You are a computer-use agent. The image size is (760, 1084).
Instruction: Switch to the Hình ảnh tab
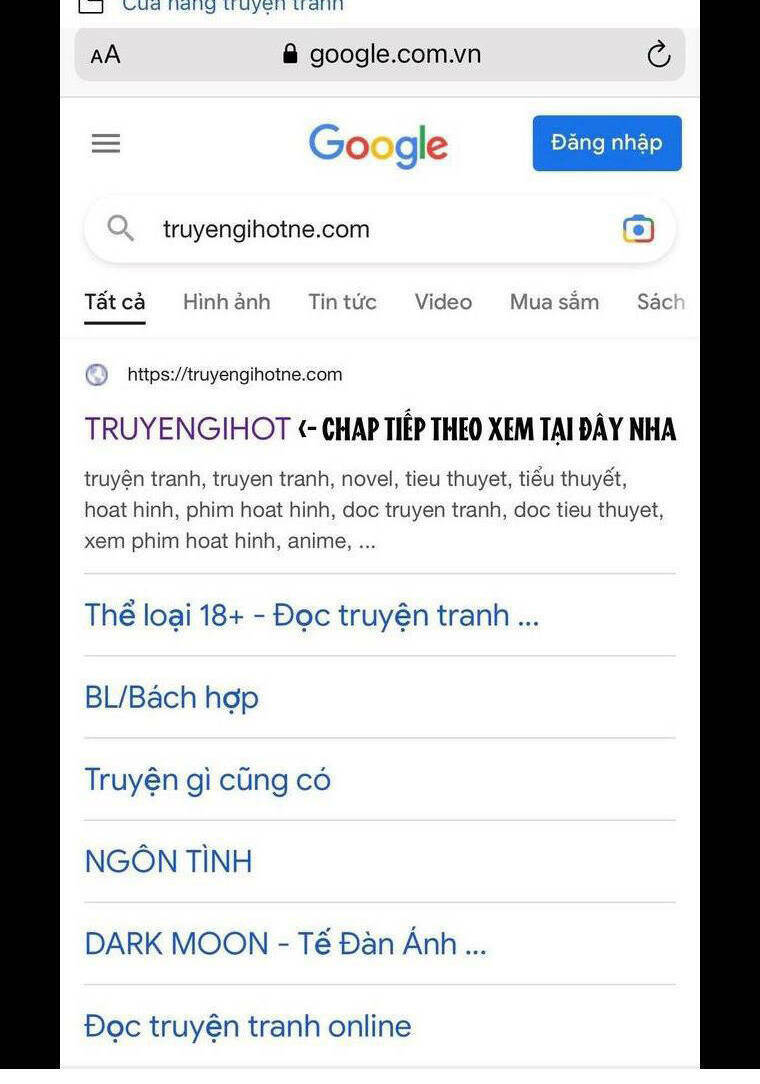pyautogui.click(x=226, y=301)
